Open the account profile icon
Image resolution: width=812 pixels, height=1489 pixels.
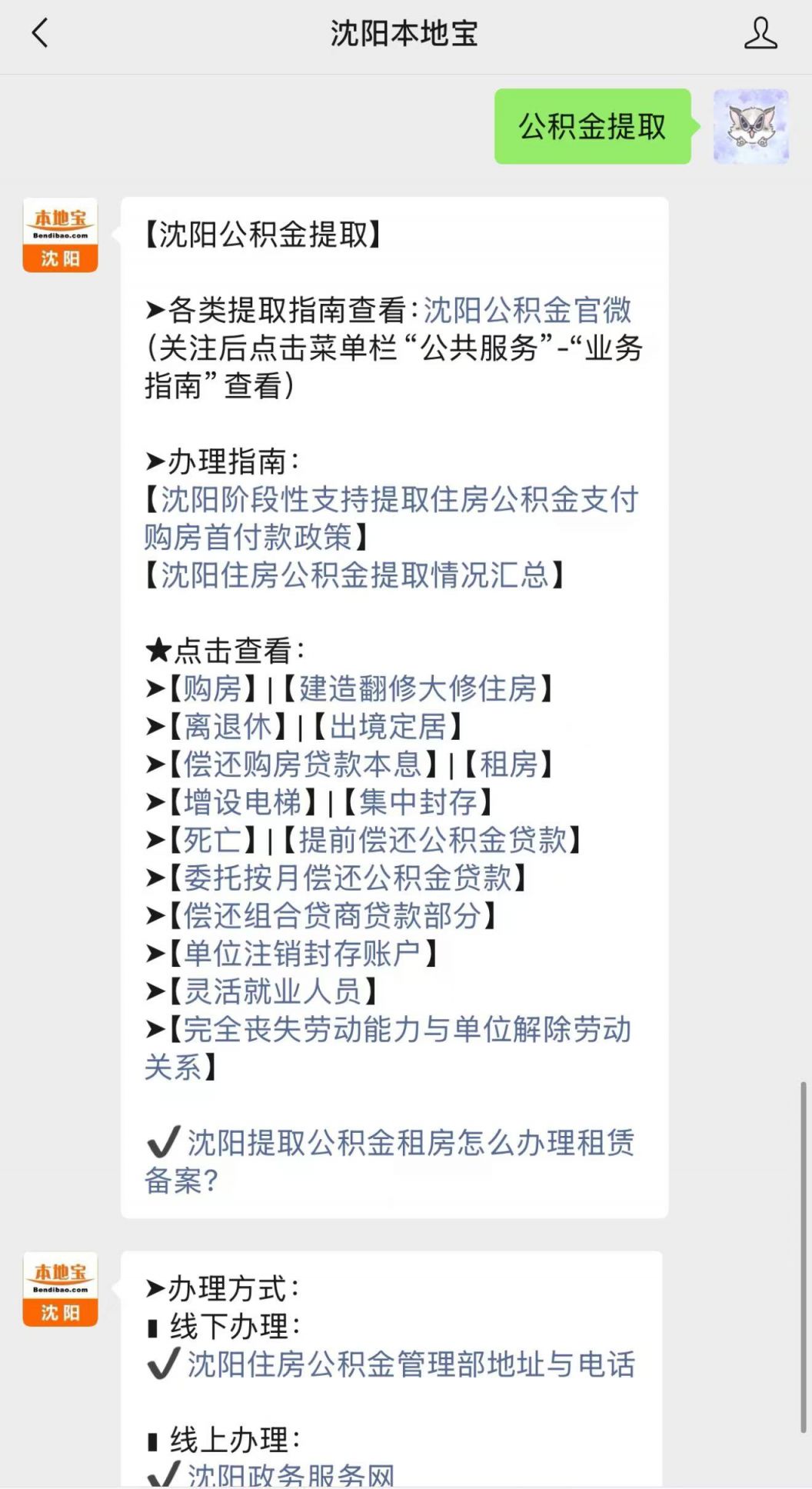click(x=760, y=34)
